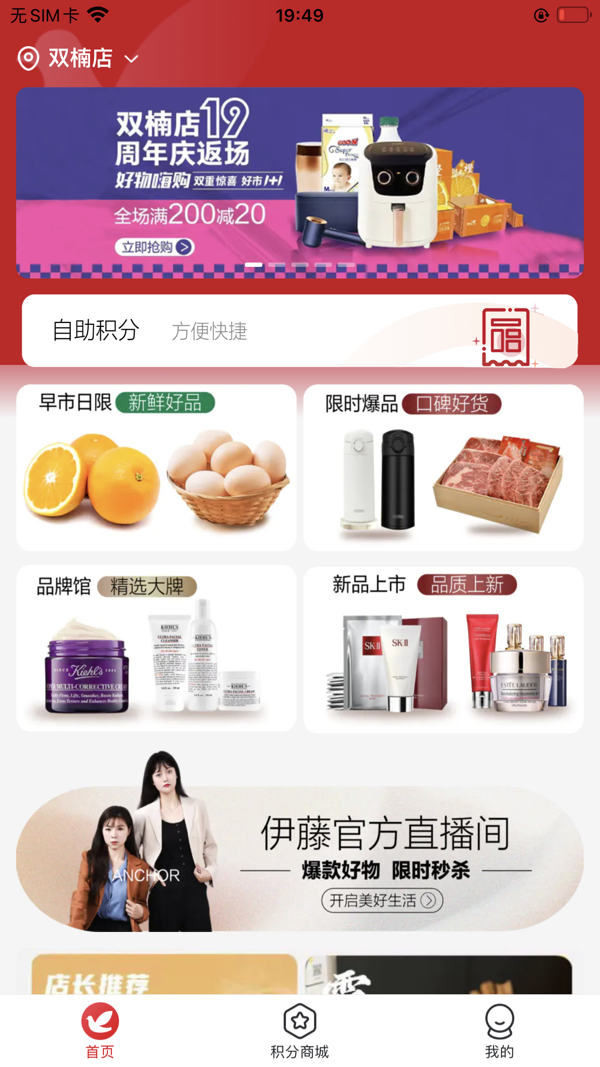
Task: View the 新品上市 品质上新 section
Action: tap(443, 648)
